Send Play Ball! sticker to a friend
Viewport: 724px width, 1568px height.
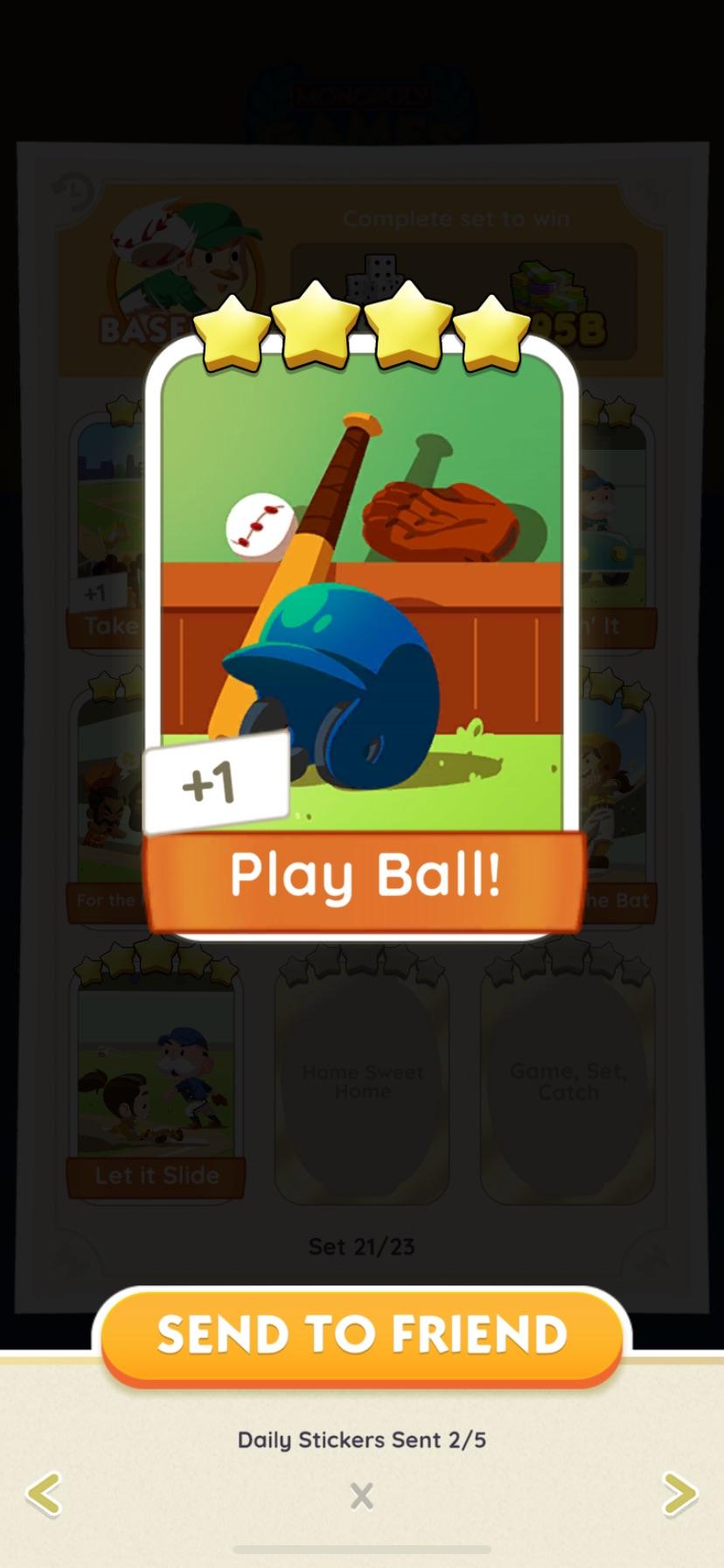click(362, 1334)
